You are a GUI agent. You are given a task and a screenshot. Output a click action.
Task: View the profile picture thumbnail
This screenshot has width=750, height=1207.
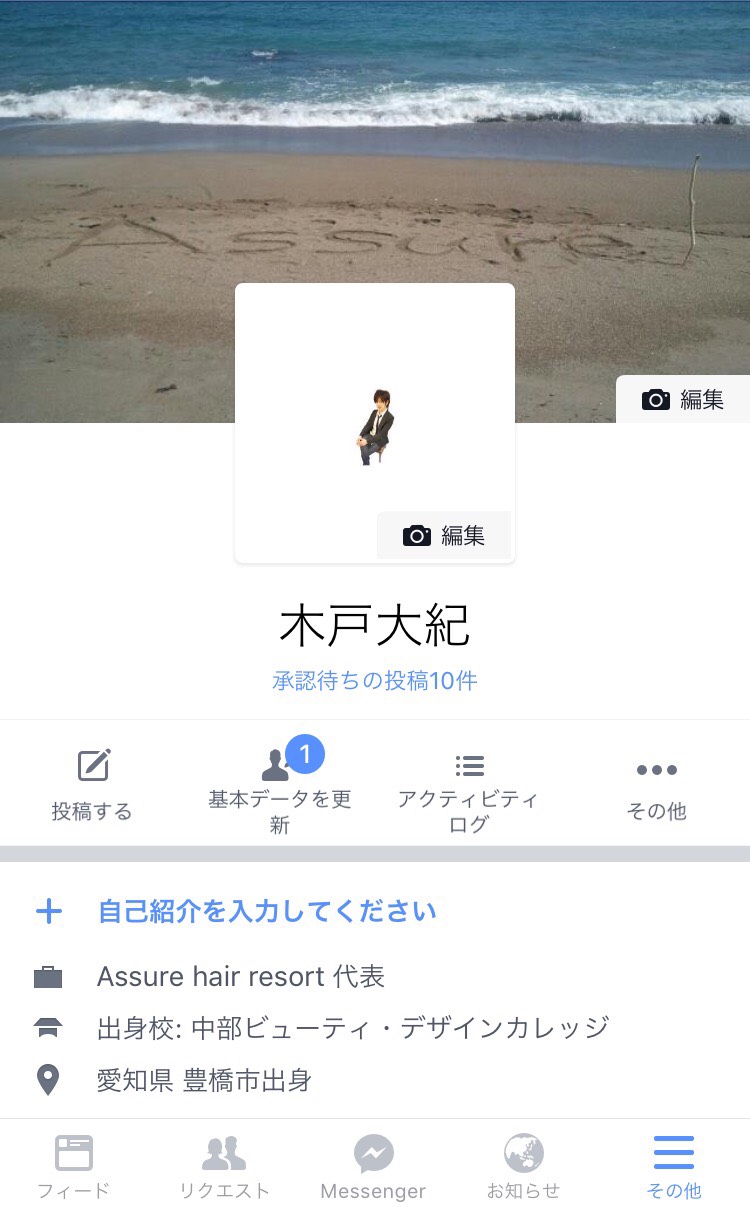pyautogui.click(x=375, y=425)
